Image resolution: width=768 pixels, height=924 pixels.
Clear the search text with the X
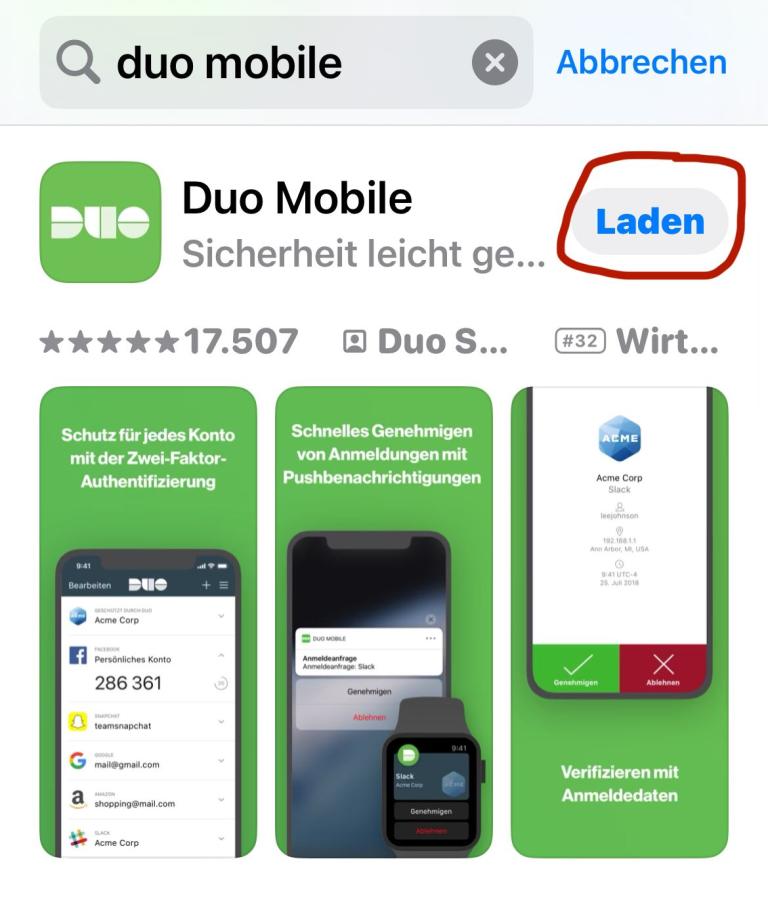click(x=495, y=63)
